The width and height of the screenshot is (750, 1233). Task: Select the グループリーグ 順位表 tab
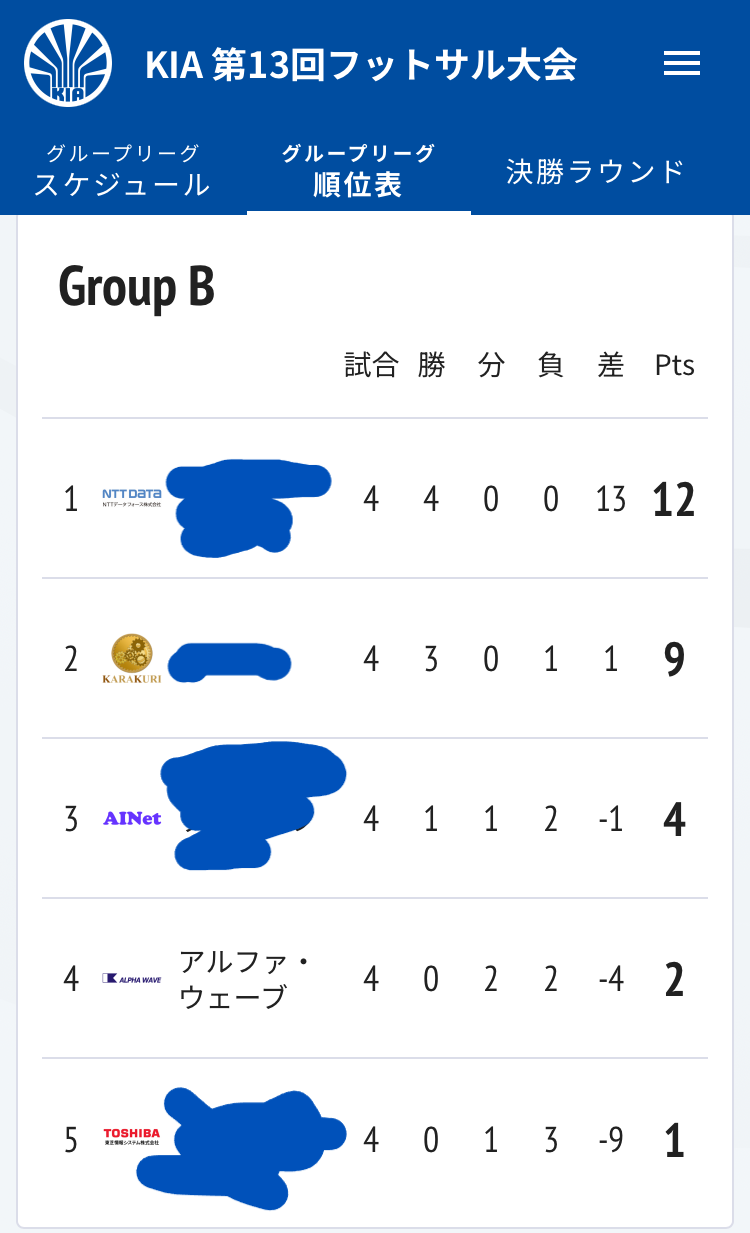(358, 170)
